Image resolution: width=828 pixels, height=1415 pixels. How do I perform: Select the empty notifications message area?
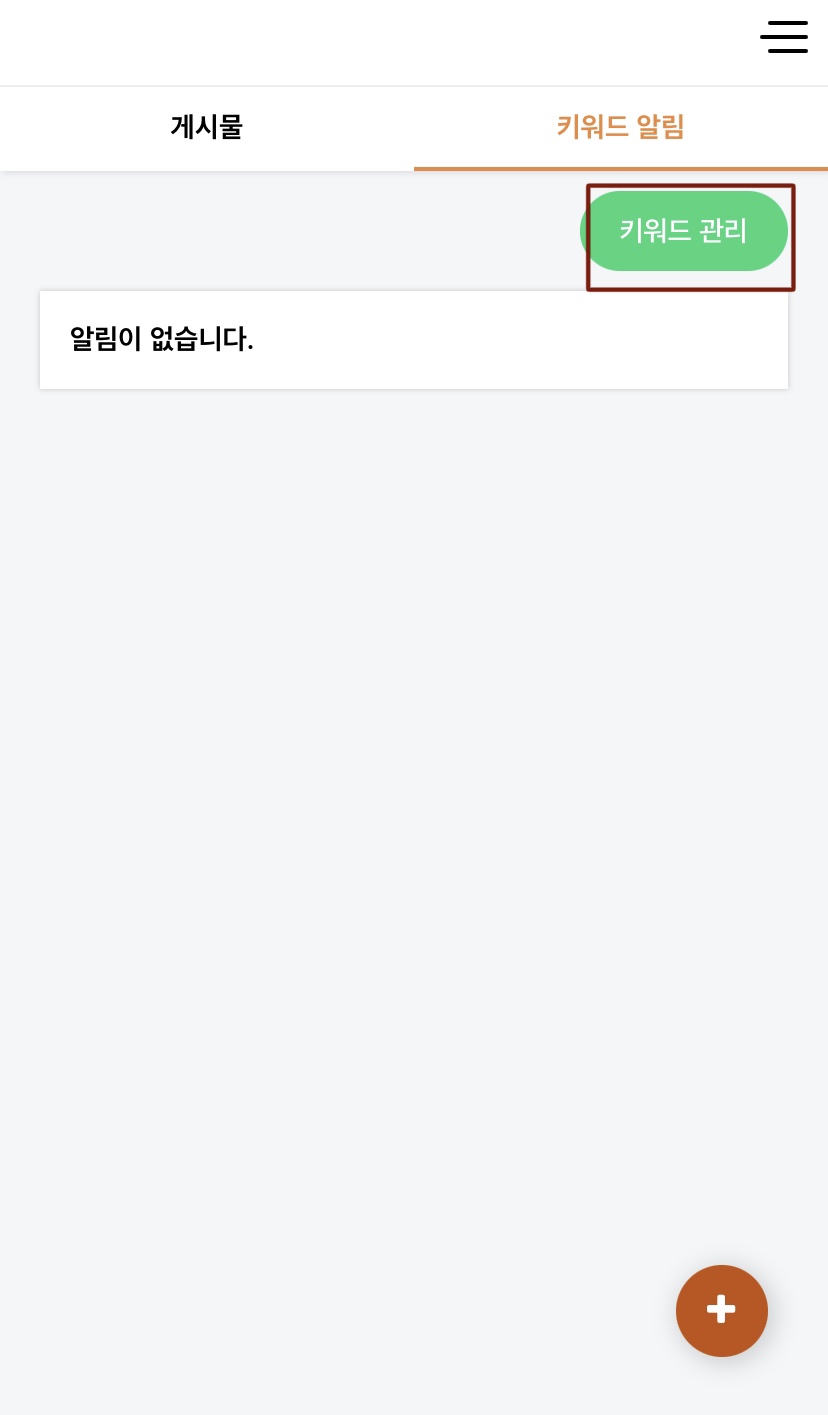pos(162,339)
